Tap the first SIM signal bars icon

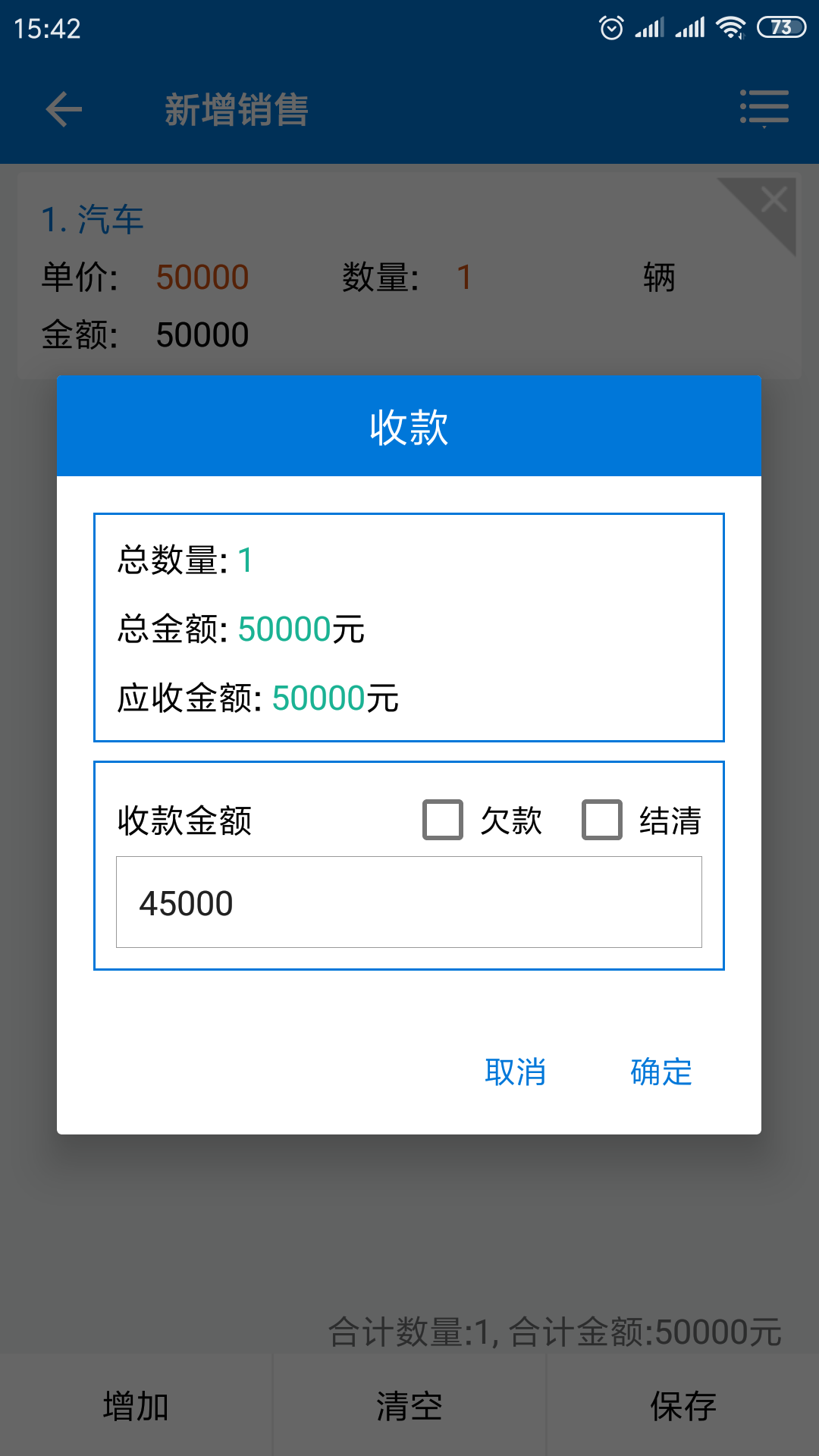tap(648, 27)
